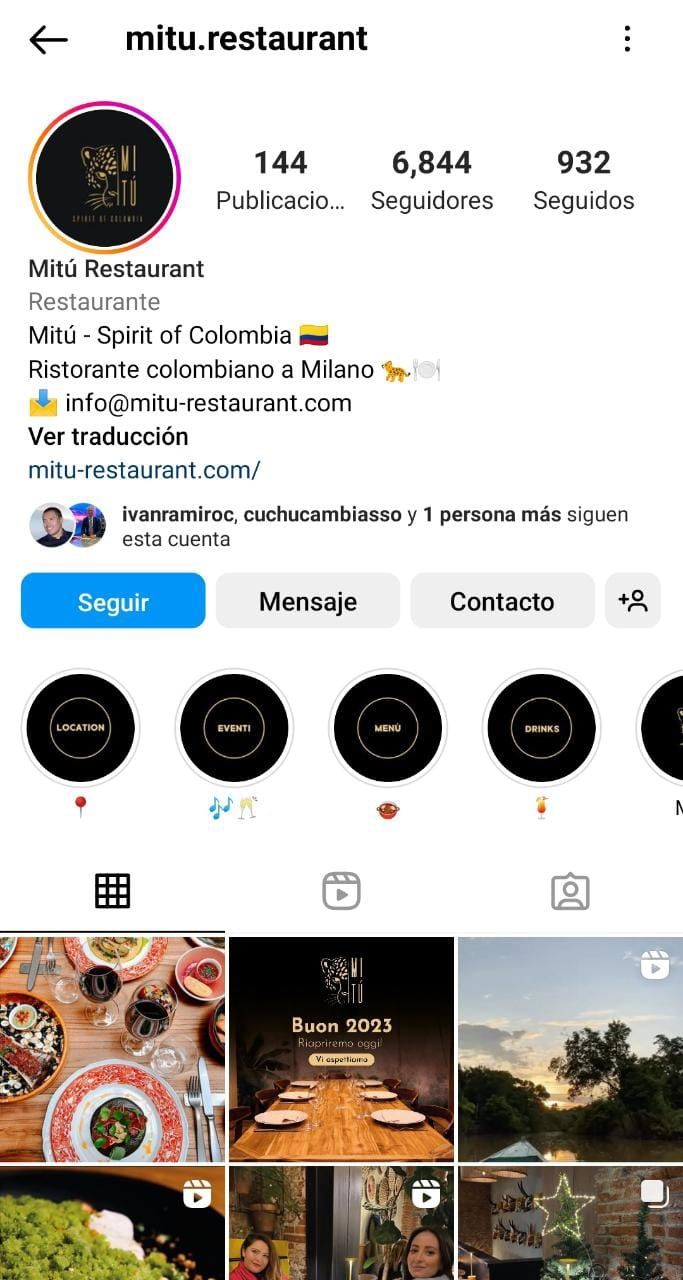Image resolution: width=683 pixels, height=1280 pixels.
Task: Open the Buon 2023 post
Action: click(342, 1048)
